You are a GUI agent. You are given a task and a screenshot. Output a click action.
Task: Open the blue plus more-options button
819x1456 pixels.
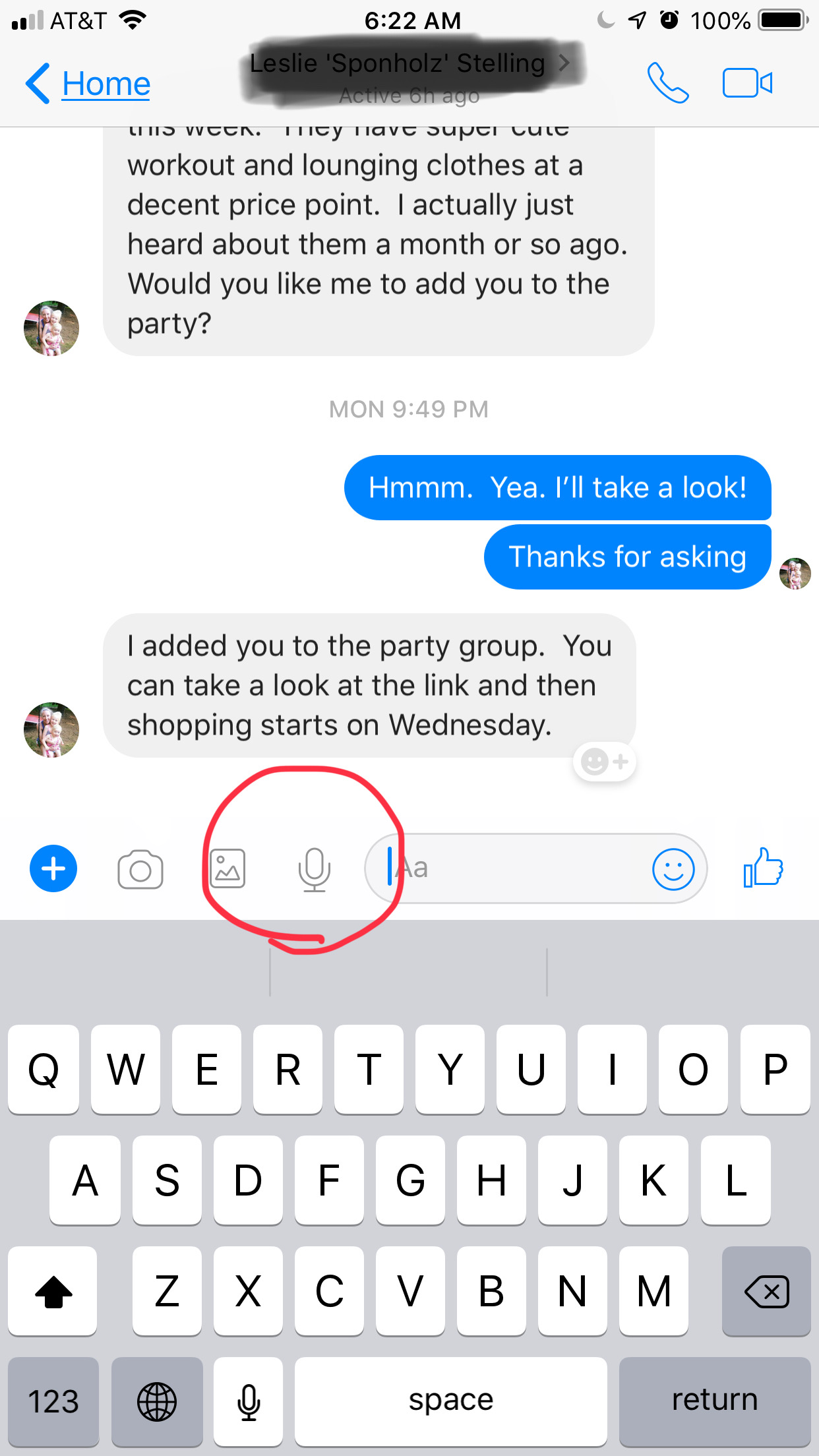click(x=53, y=868)
